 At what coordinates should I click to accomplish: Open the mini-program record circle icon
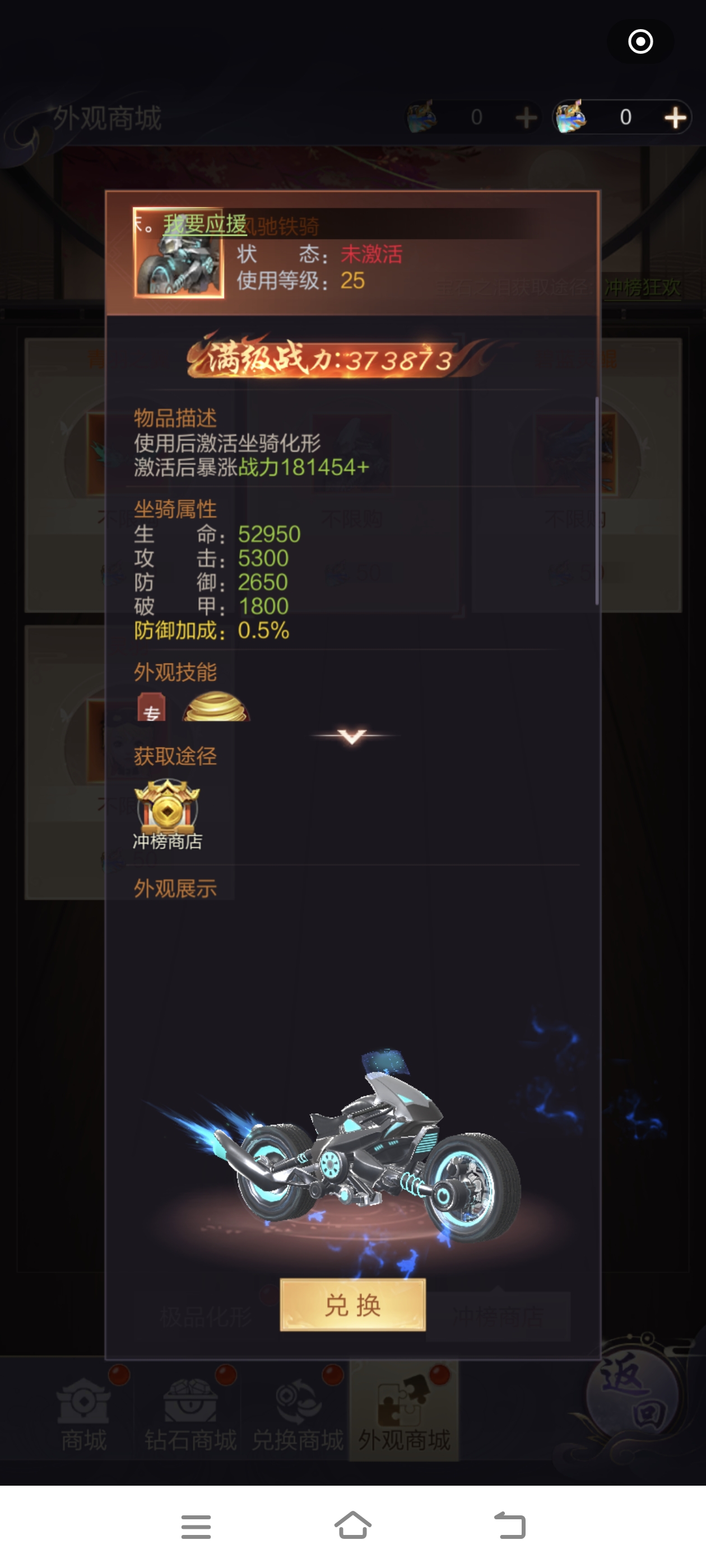[x=640, y=41]
